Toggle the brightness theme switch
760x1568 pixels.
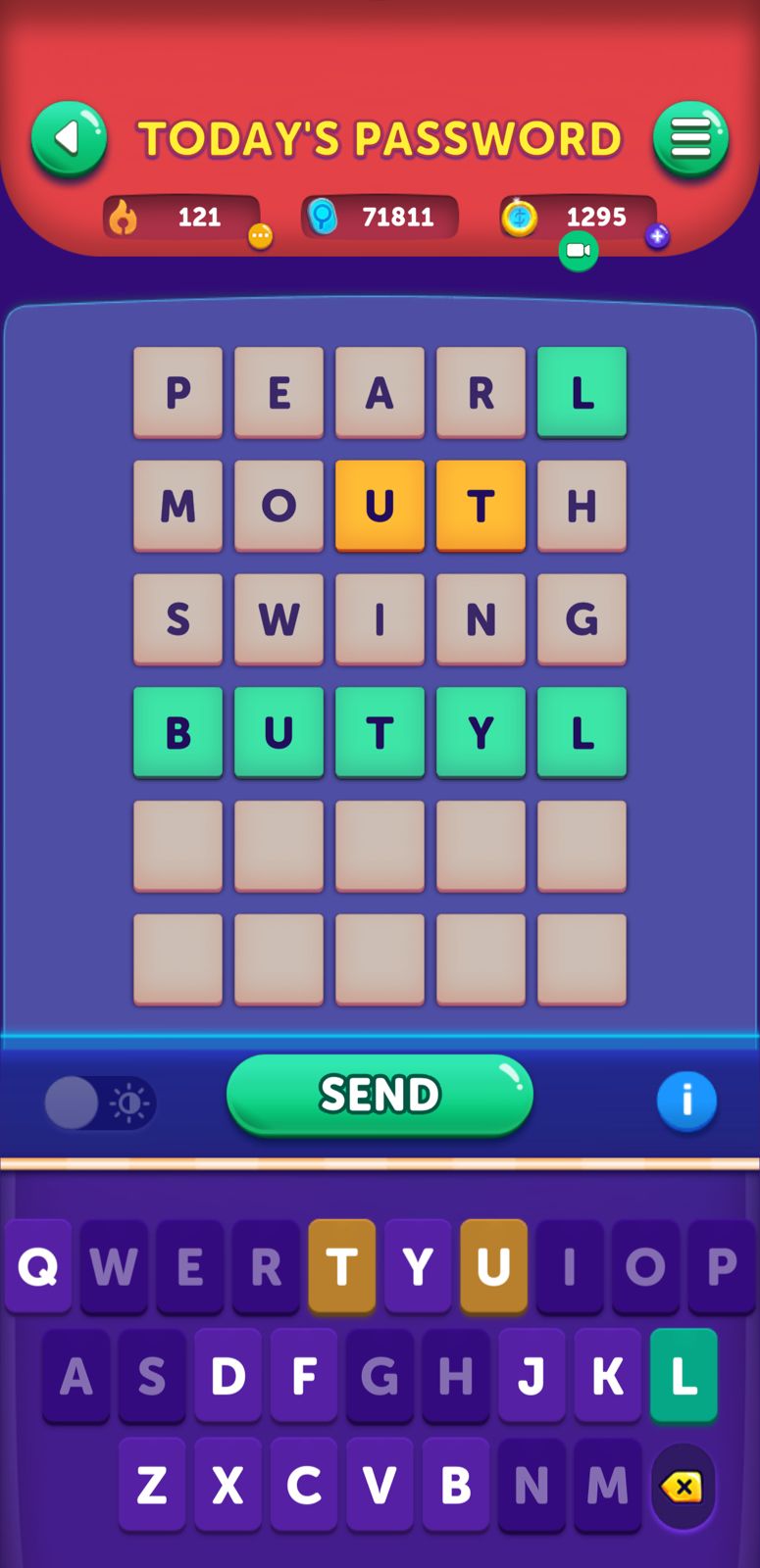coord(100,1103)
